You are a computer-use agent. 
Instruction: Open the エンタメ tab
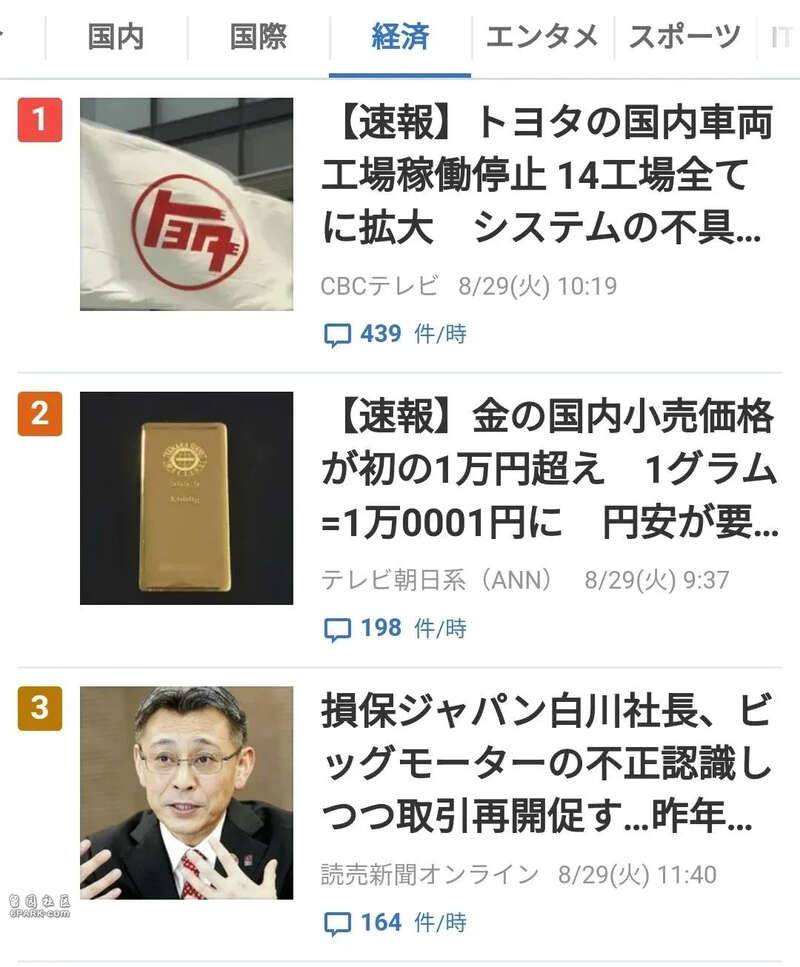[x=542, y=38]
